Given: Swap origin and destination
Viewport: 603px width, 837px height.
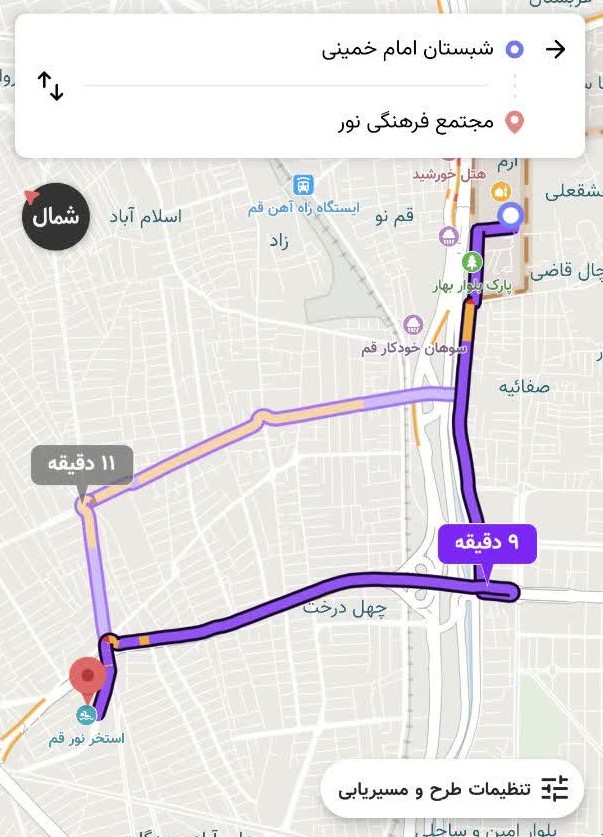Looking at the screenshot, I should [x=50, y=86].
